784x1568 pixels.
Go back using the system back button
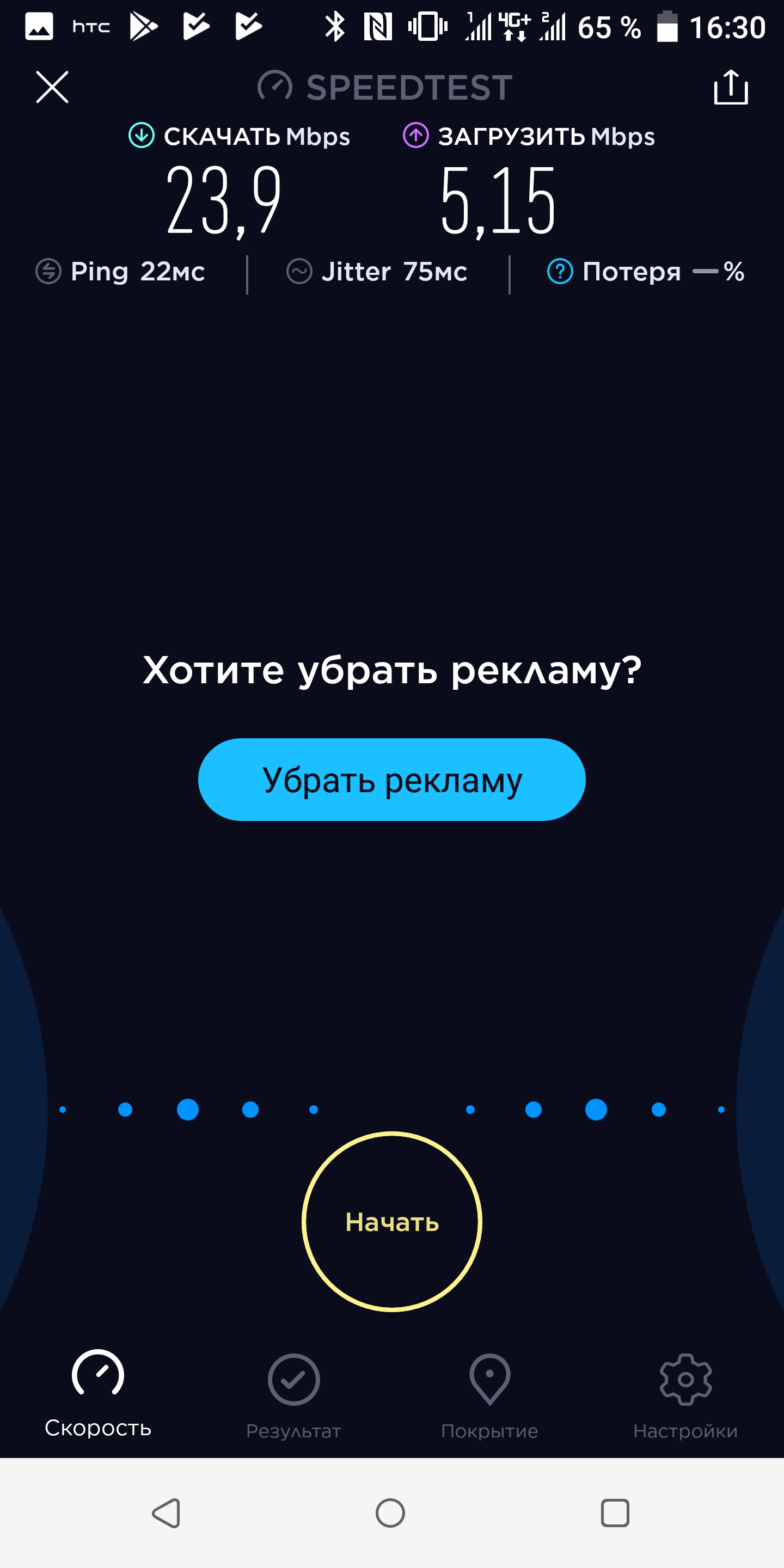point(166,1512)
